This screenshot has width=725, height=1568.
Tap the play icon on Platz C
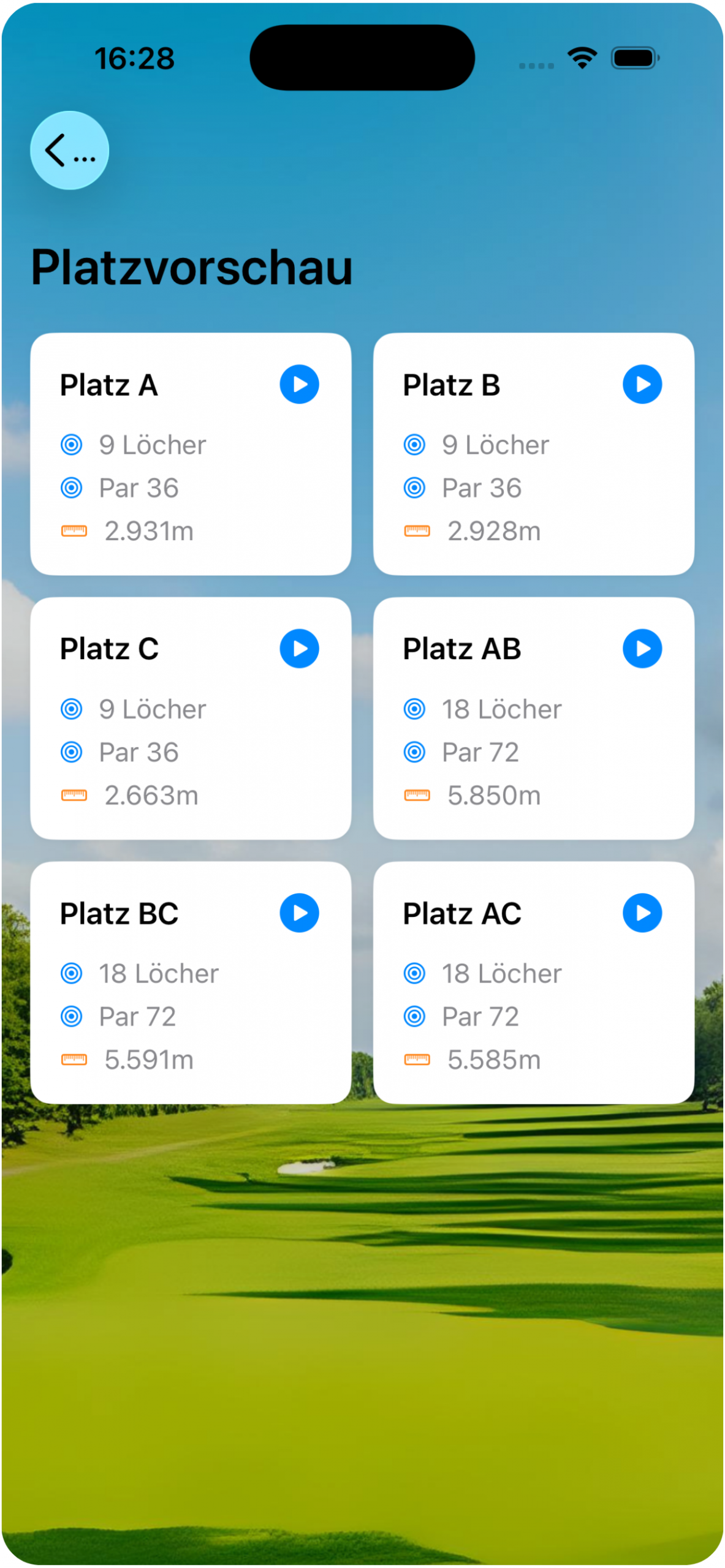(299, 649)
